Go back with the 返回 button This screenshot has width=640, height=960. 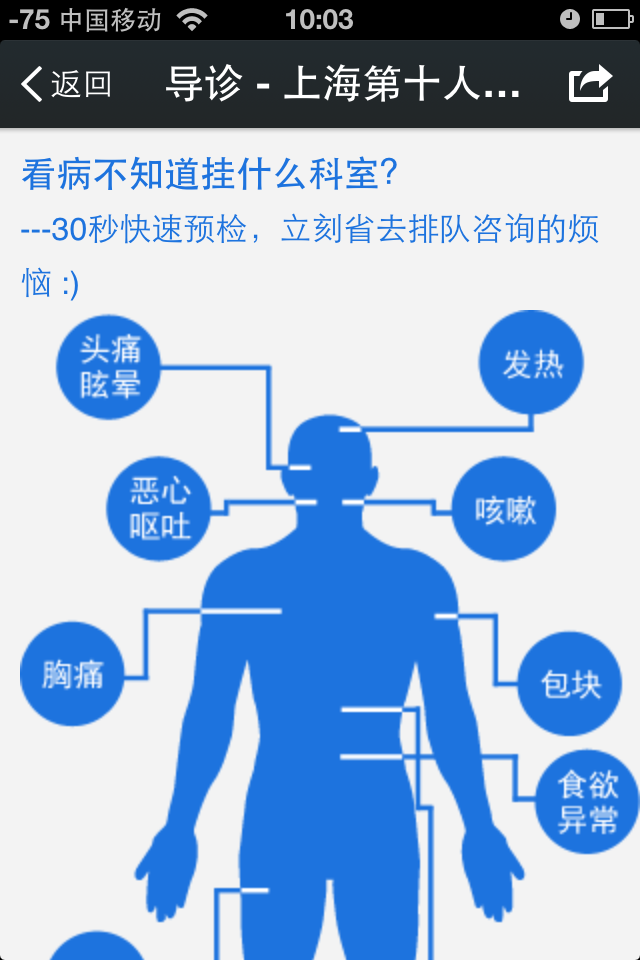pos(66,84)
